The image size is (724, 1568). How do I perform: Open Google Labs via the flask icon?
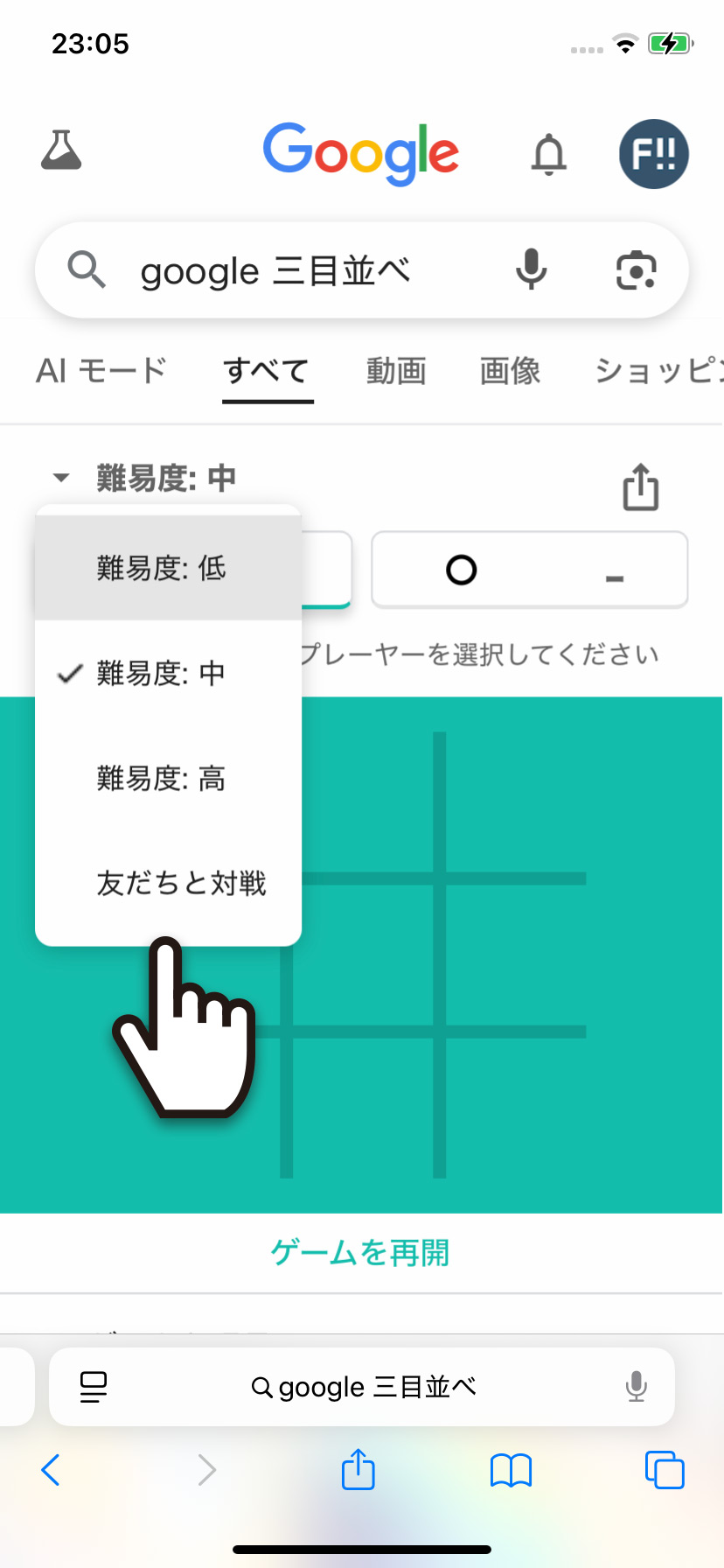click(x=61, y=152)
